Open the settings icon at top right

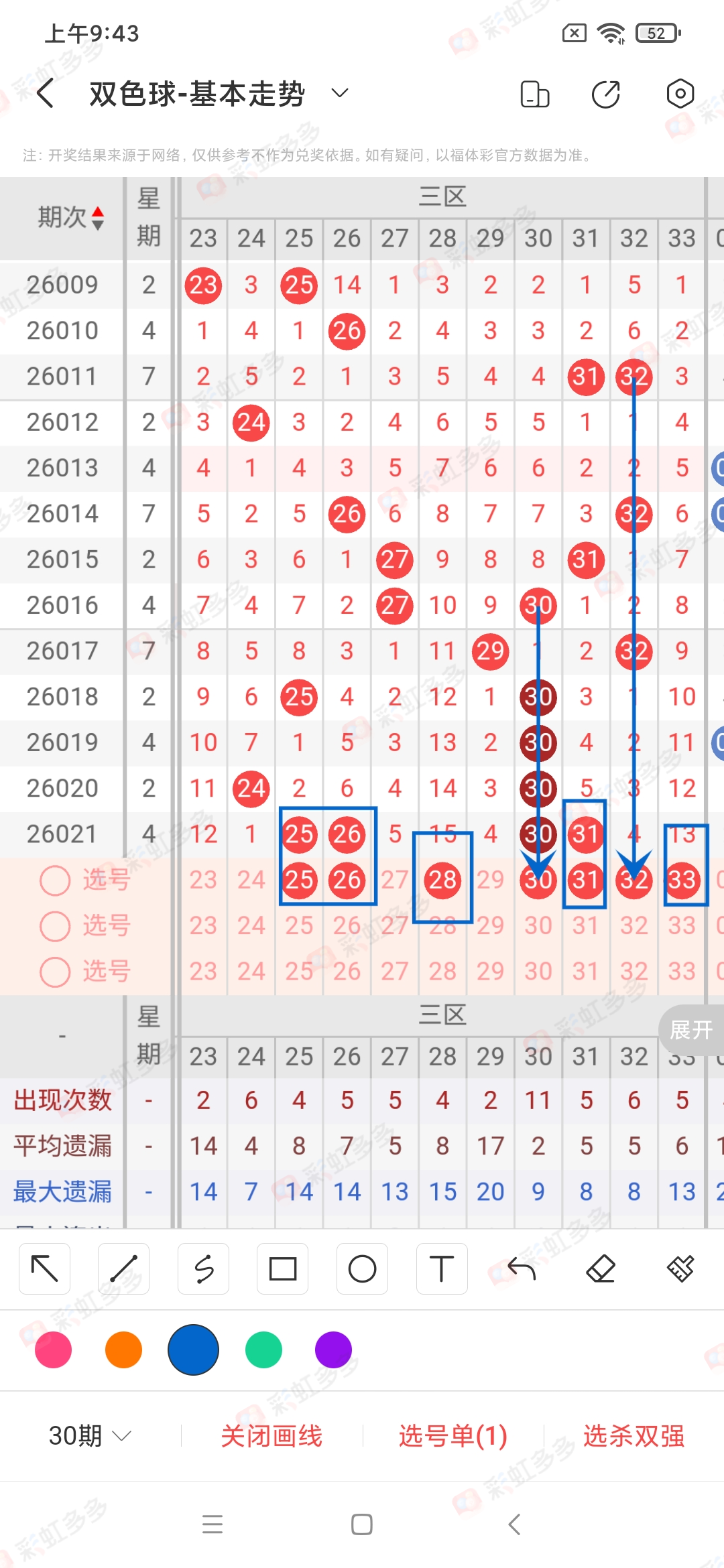click(x=680, y=94)
